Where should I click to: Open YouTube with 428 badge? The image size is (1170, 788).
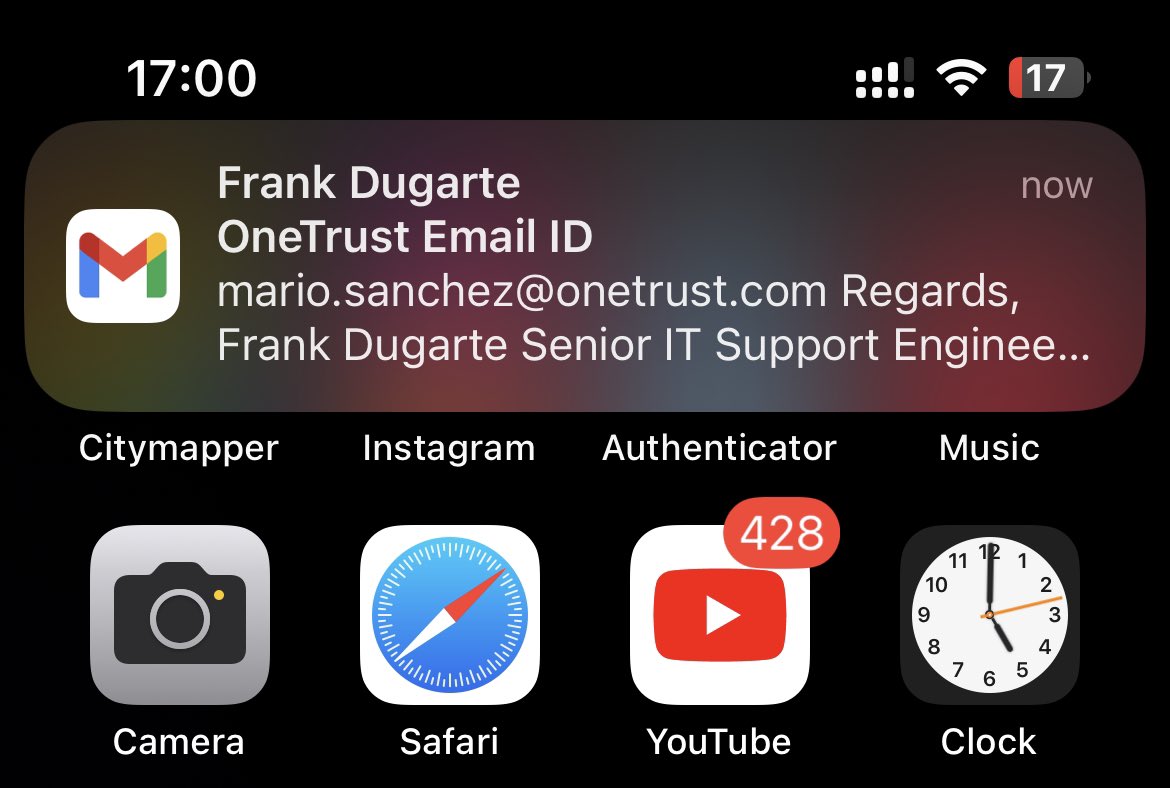click(719, 615)
